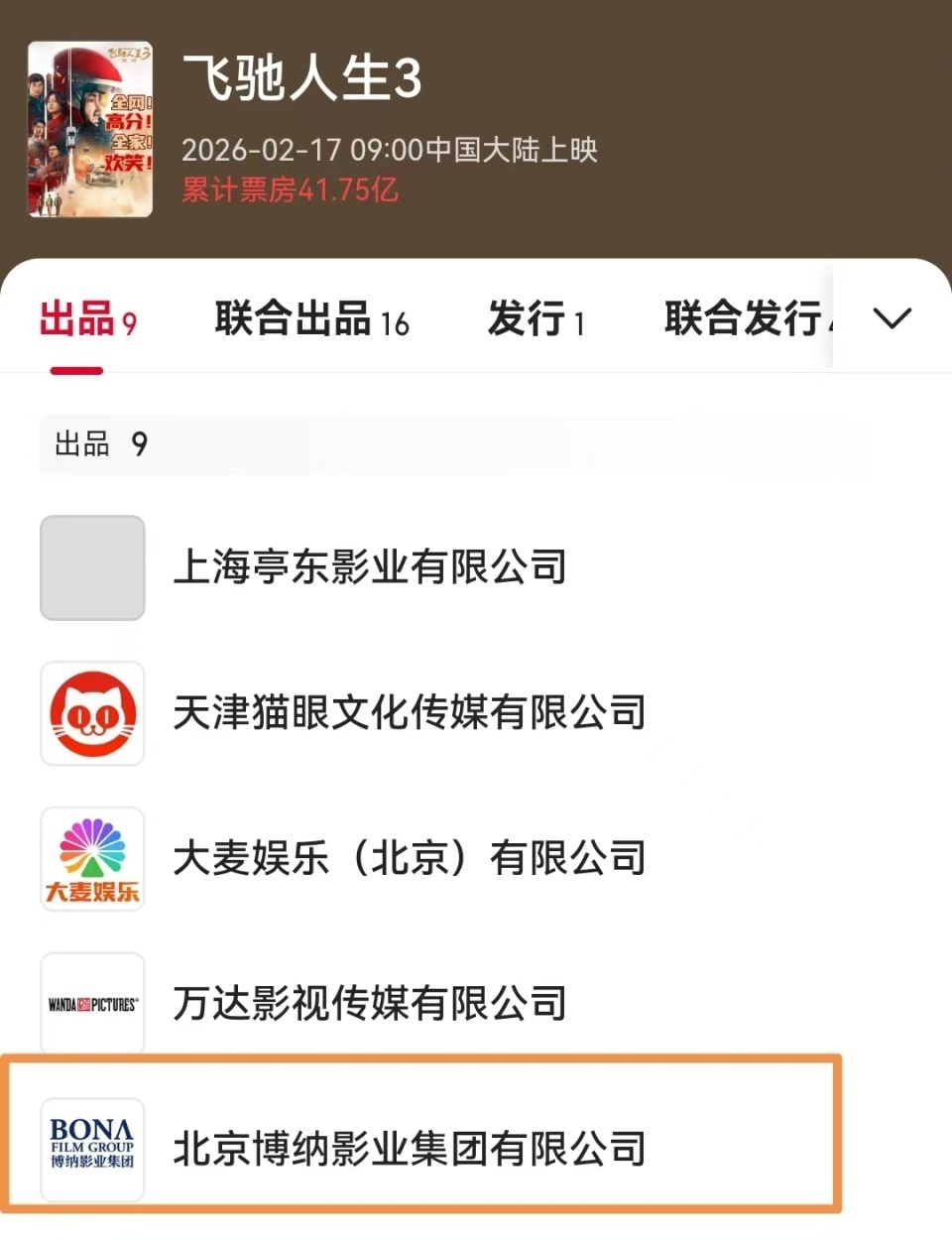The height and width of the screenshot is (1241, 952).
Task: Tap the 飞驰人生3 movie poster thumbnail
Action: click(89, 125)
